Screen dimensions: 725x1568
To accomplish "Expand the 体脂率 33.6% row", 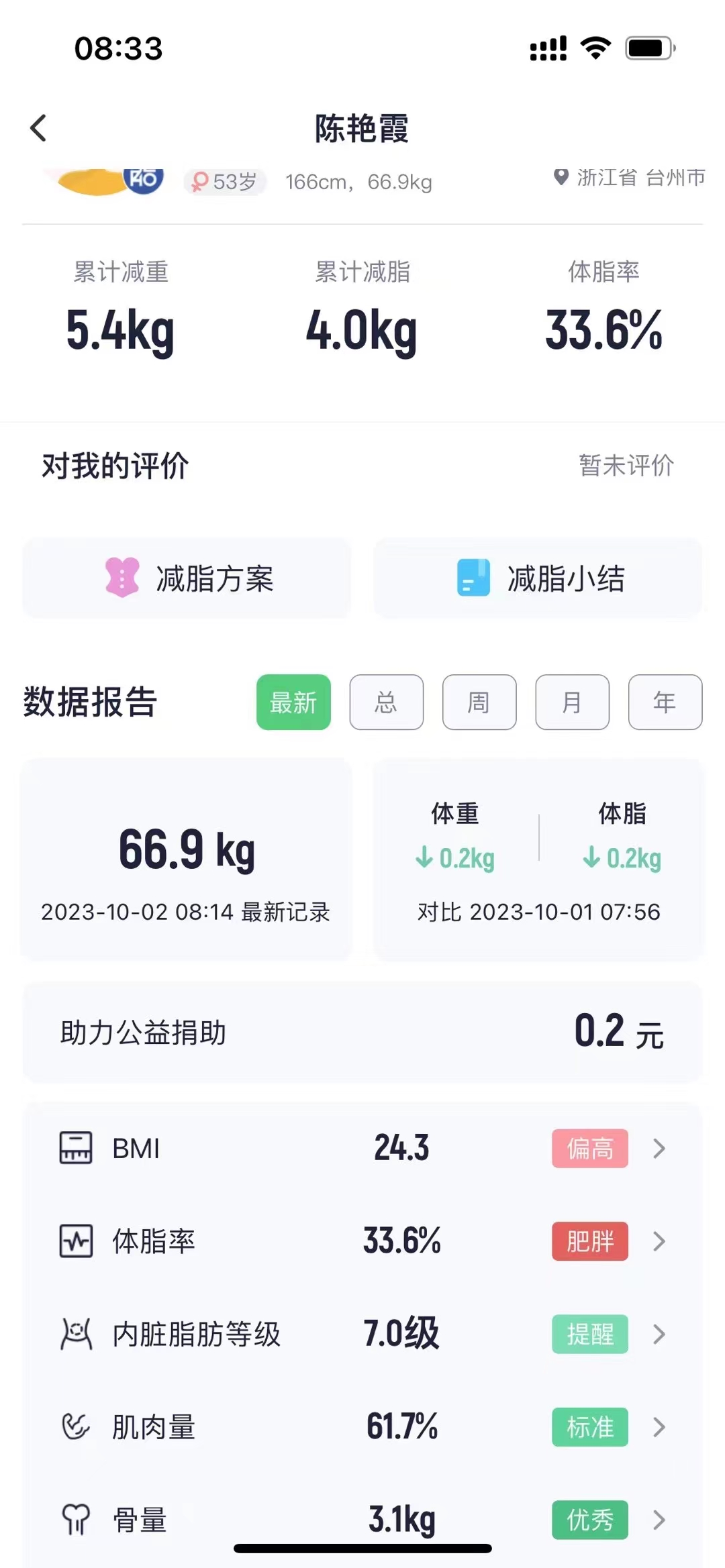I will pyautogui.click(x=362, y=1241).
